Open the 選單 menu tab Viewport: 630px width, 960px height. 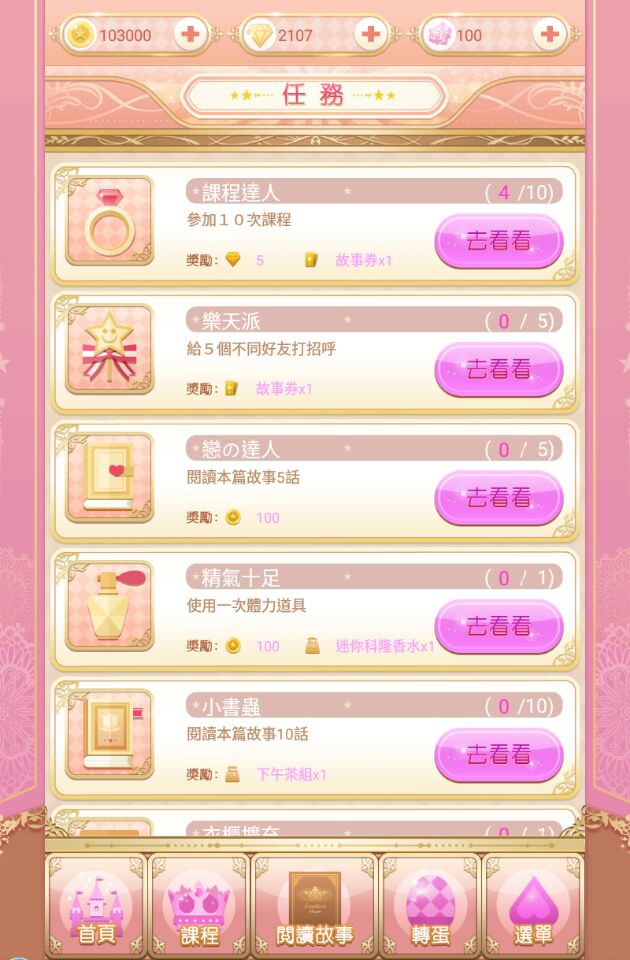(533, 905)
